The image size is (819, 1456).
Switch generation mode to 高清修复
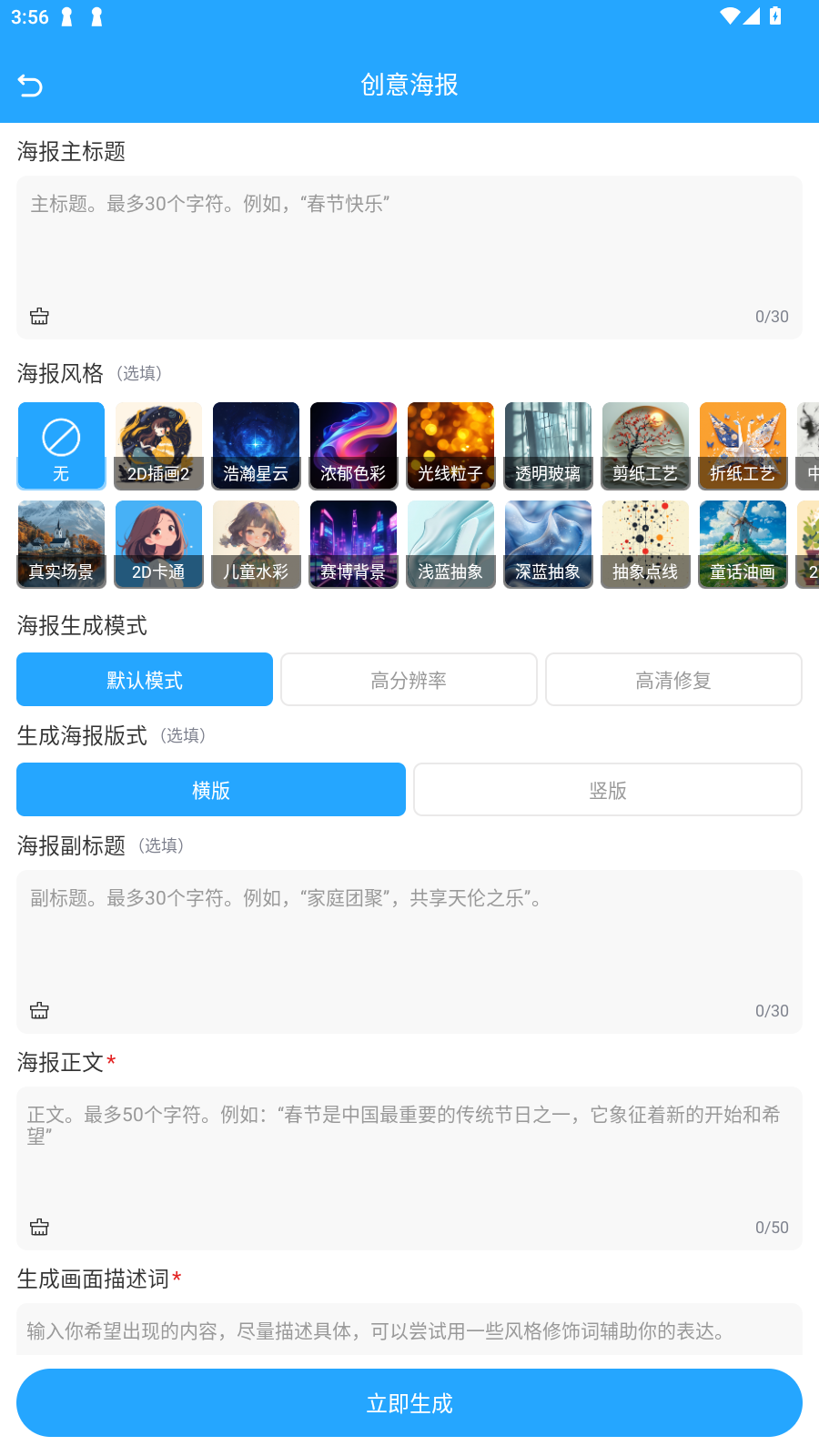point(673,680)
